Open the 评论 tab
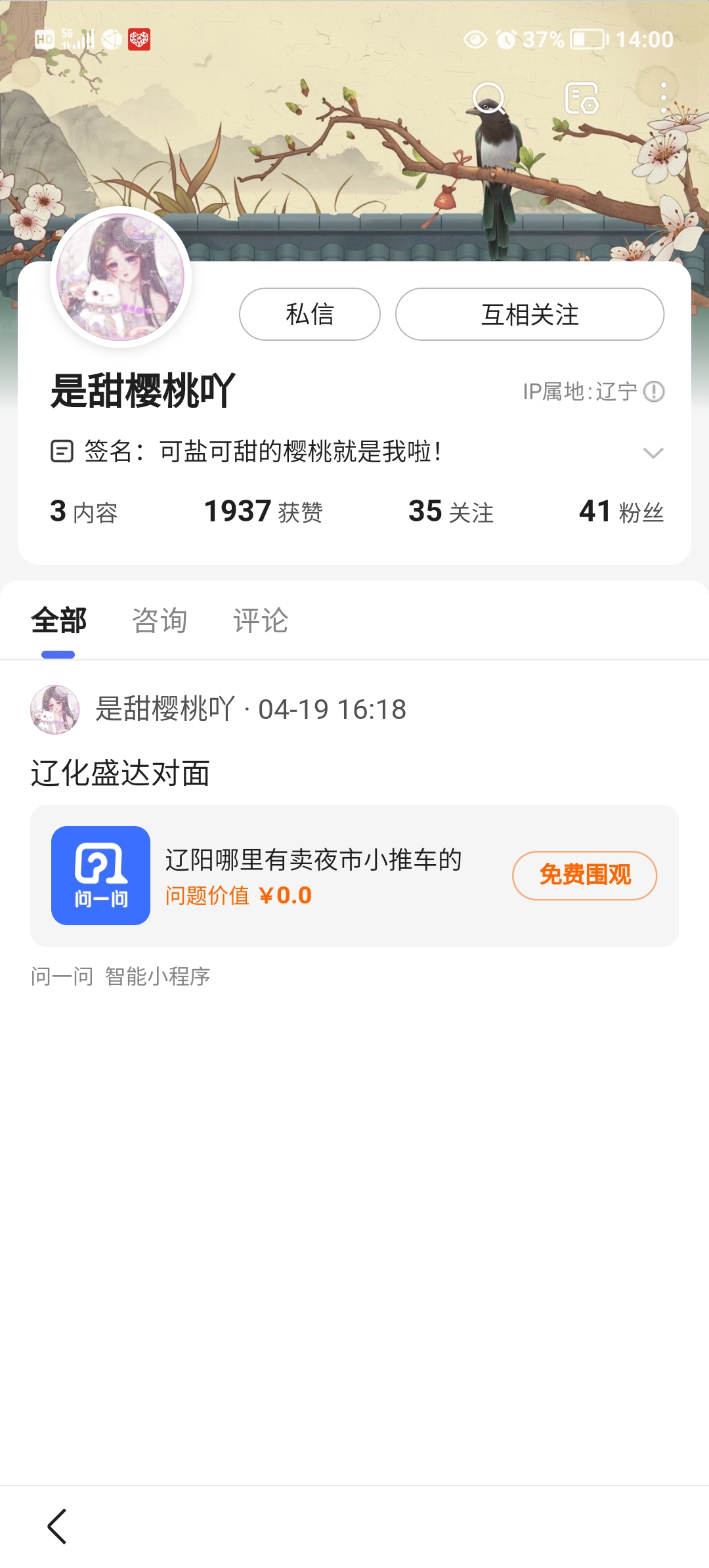This screenshot has width=709, height=1568. 261,621
